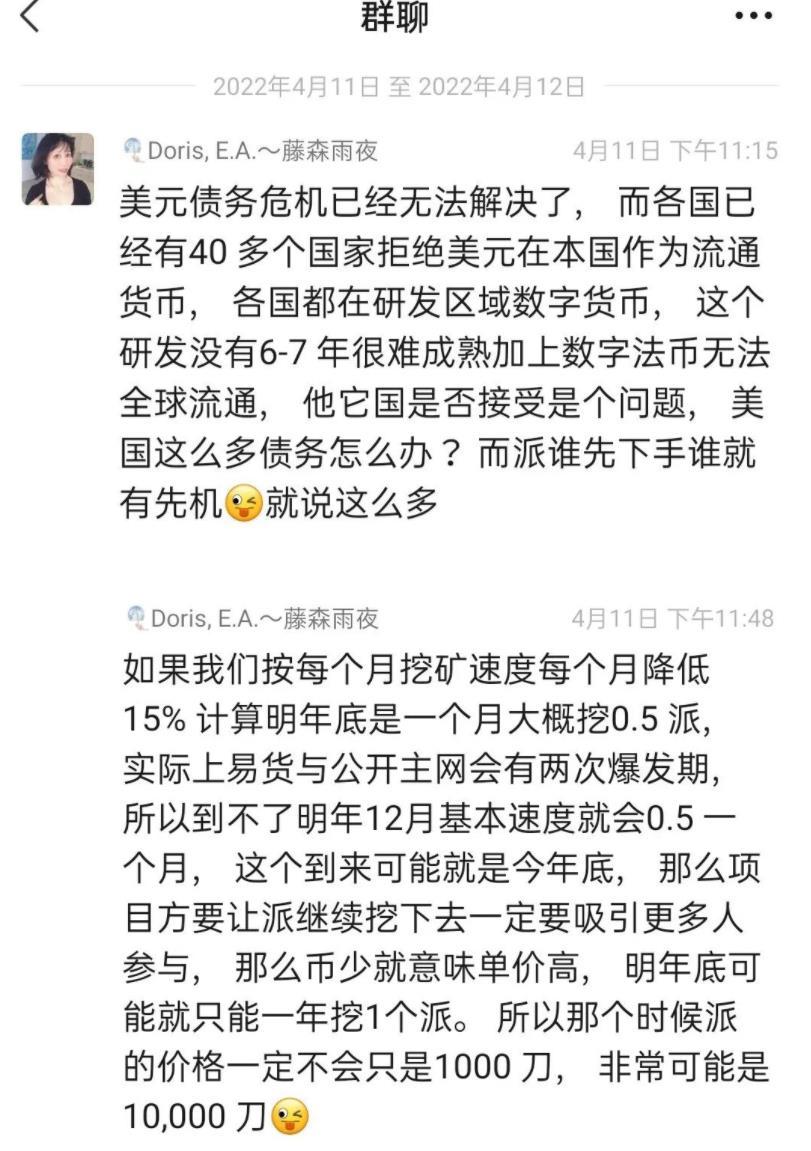Open Doris's profile avatar

pos(58,169)
